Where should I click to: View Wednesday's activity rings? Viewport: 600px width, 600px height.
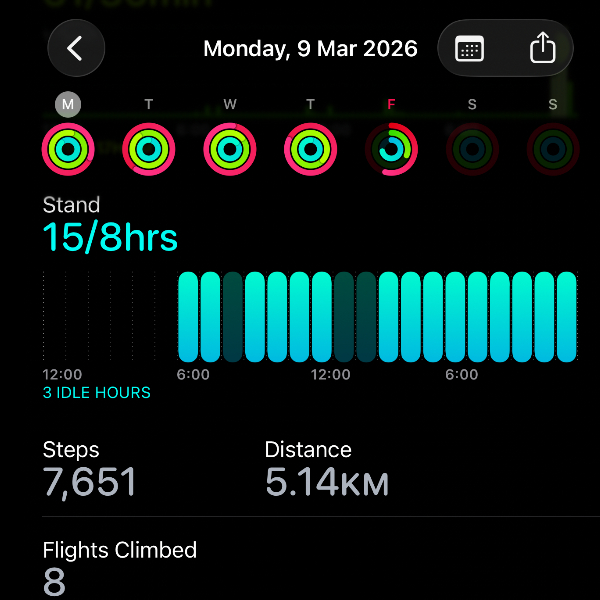click(230, 149)
